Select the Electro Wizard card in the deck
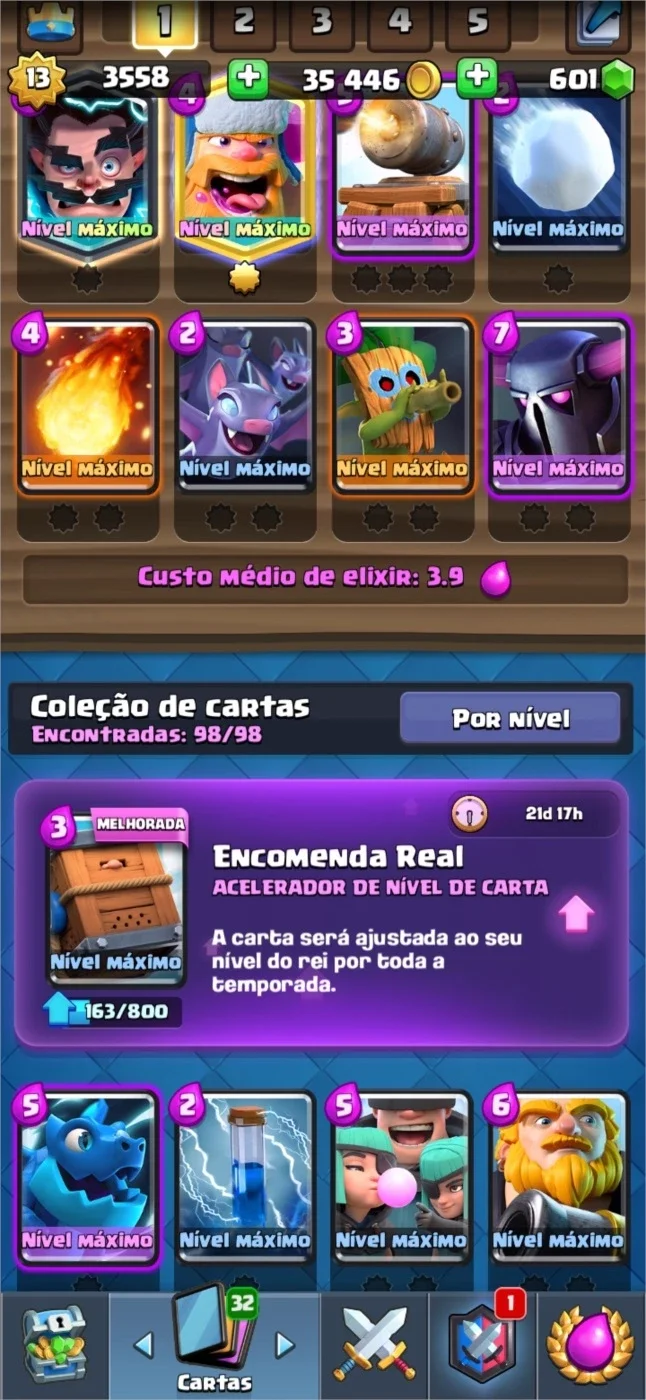The image size is (646, 1400). (88, 170)
